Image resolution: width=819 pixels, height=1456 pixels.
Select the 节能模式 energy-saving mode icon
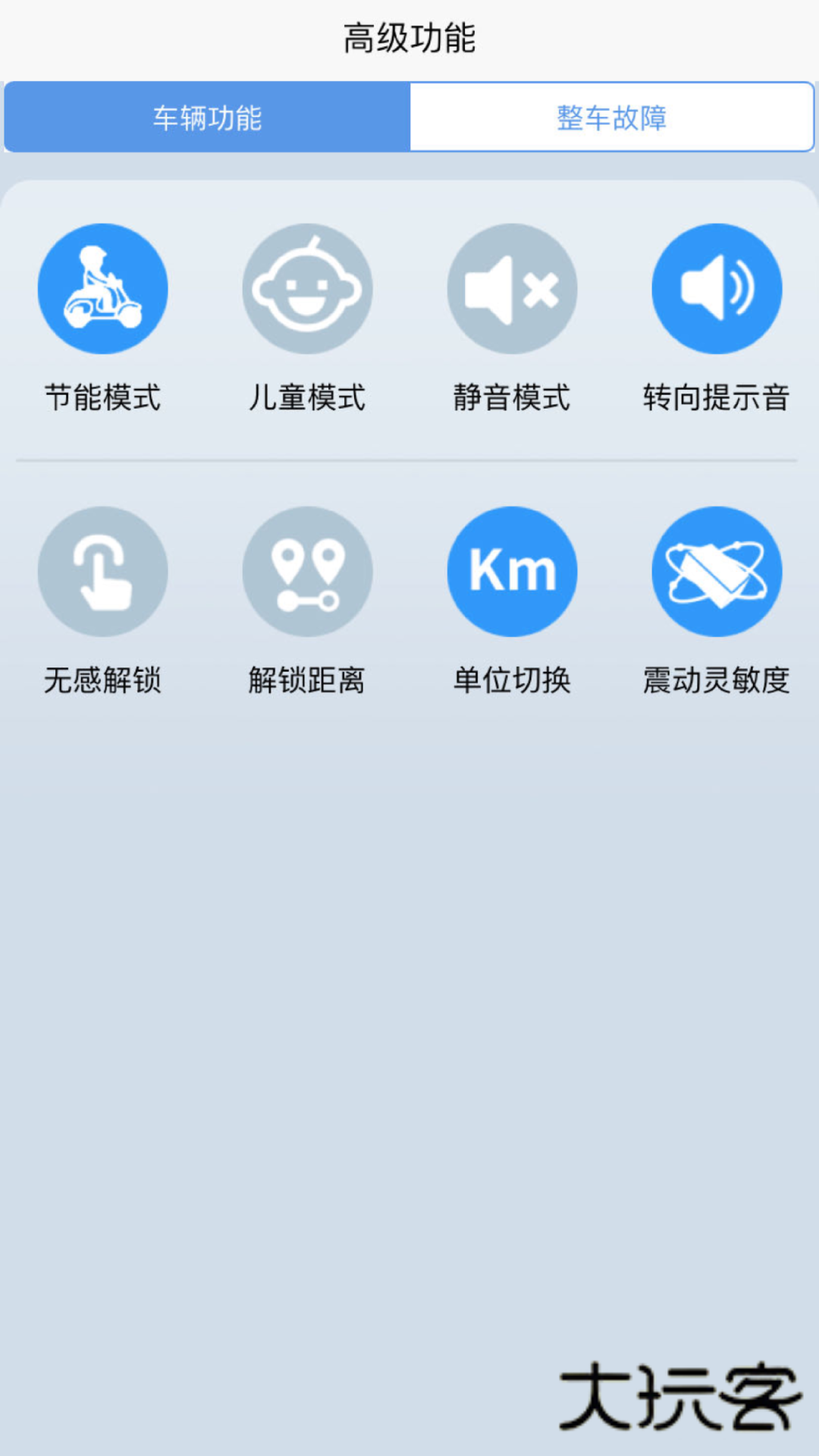102,288
